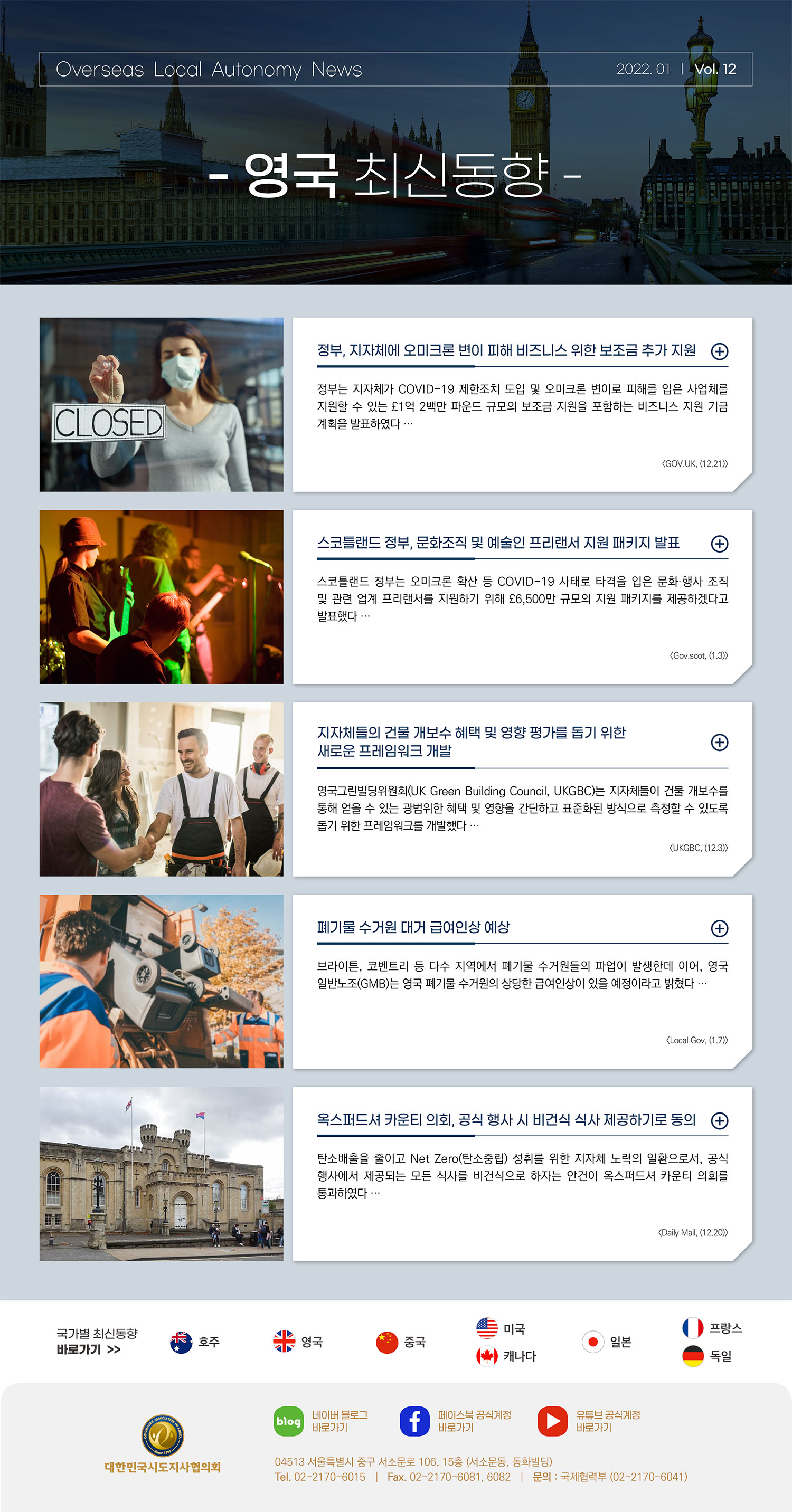Go to Japan (일본) latest trends
Viewport: 792px width, 1512px height.
607,1342
